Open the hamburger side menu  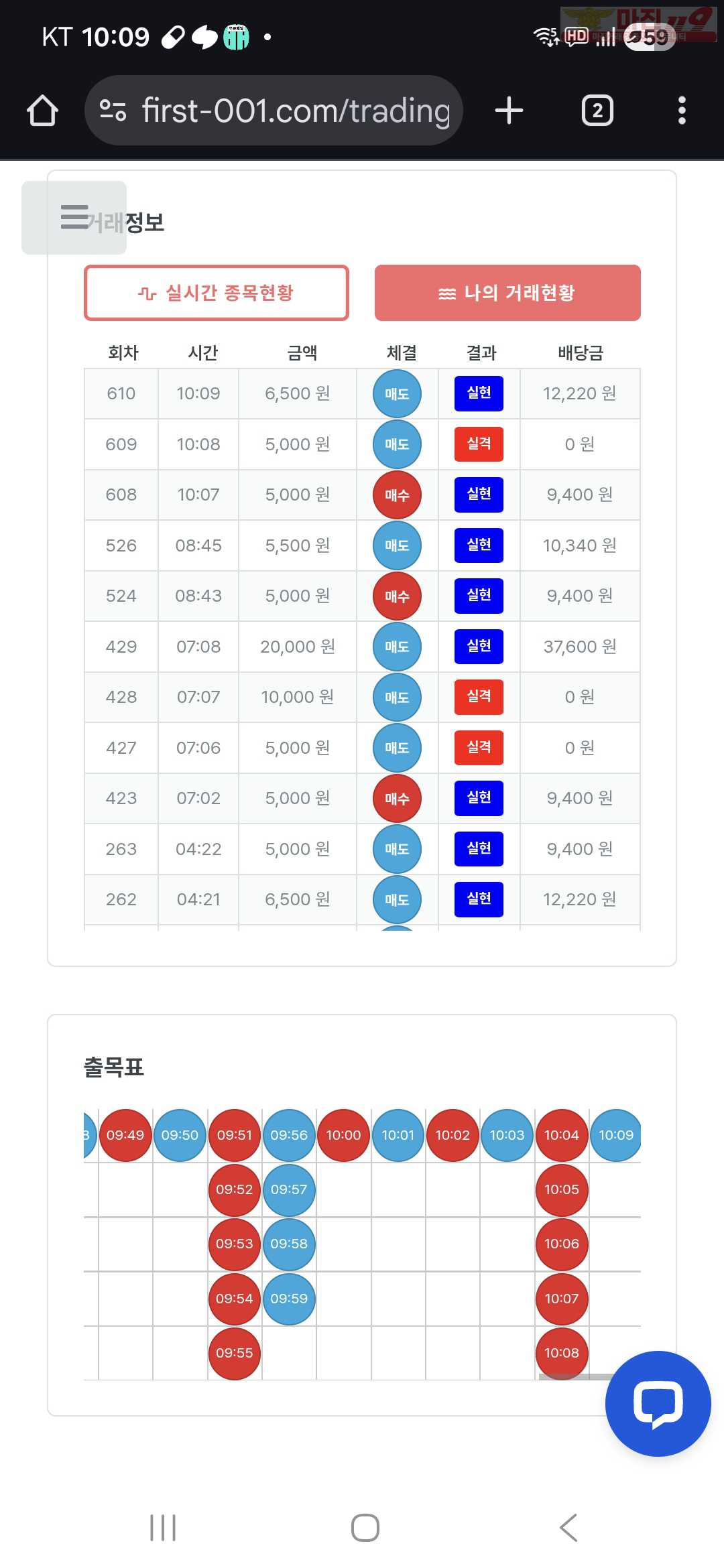[x=74, y=218]
